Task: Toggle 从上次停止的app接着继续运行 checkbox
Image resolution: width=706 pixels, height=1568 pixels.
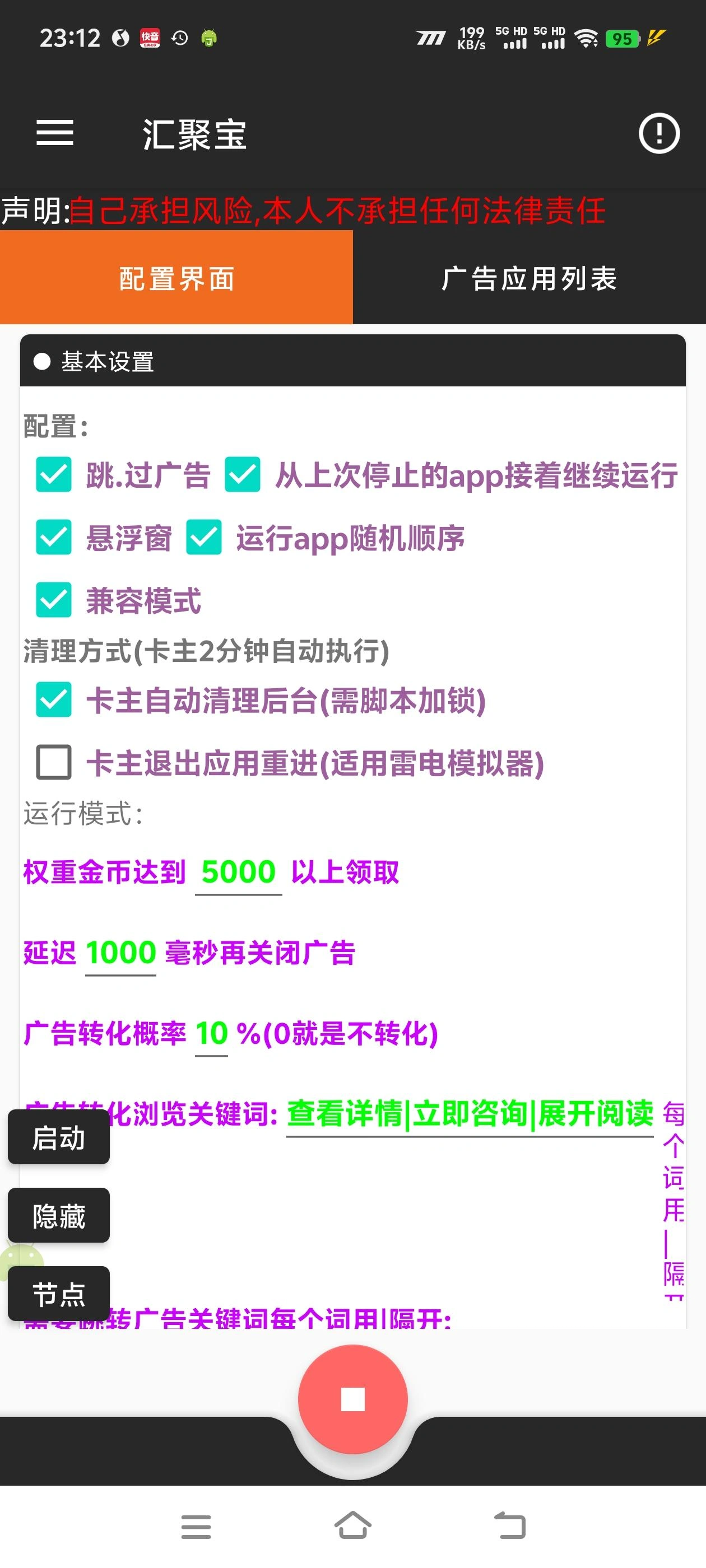Action: (x=243, y=474)
